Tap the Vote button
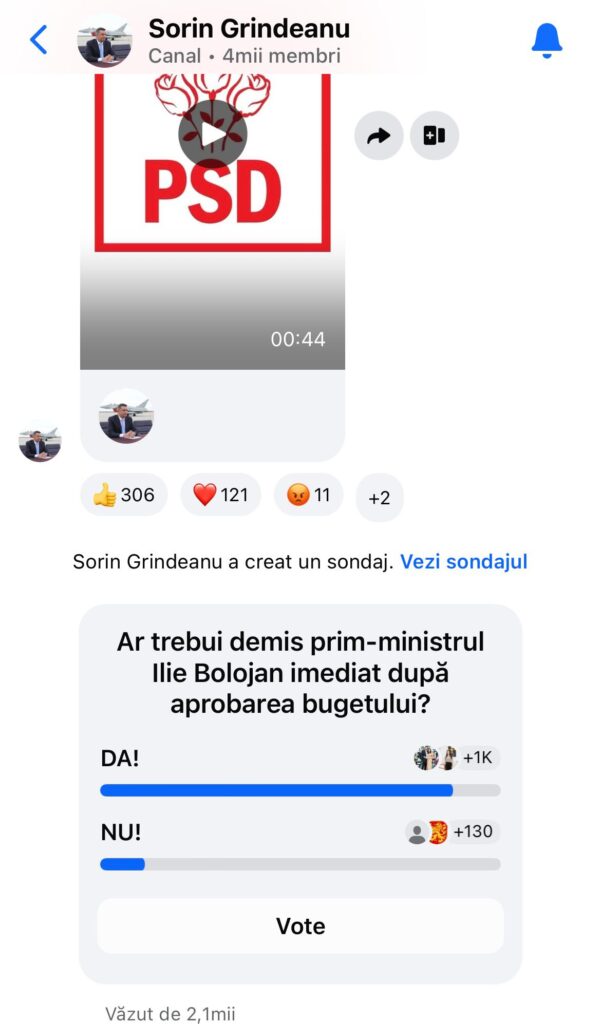 [300, 926]
